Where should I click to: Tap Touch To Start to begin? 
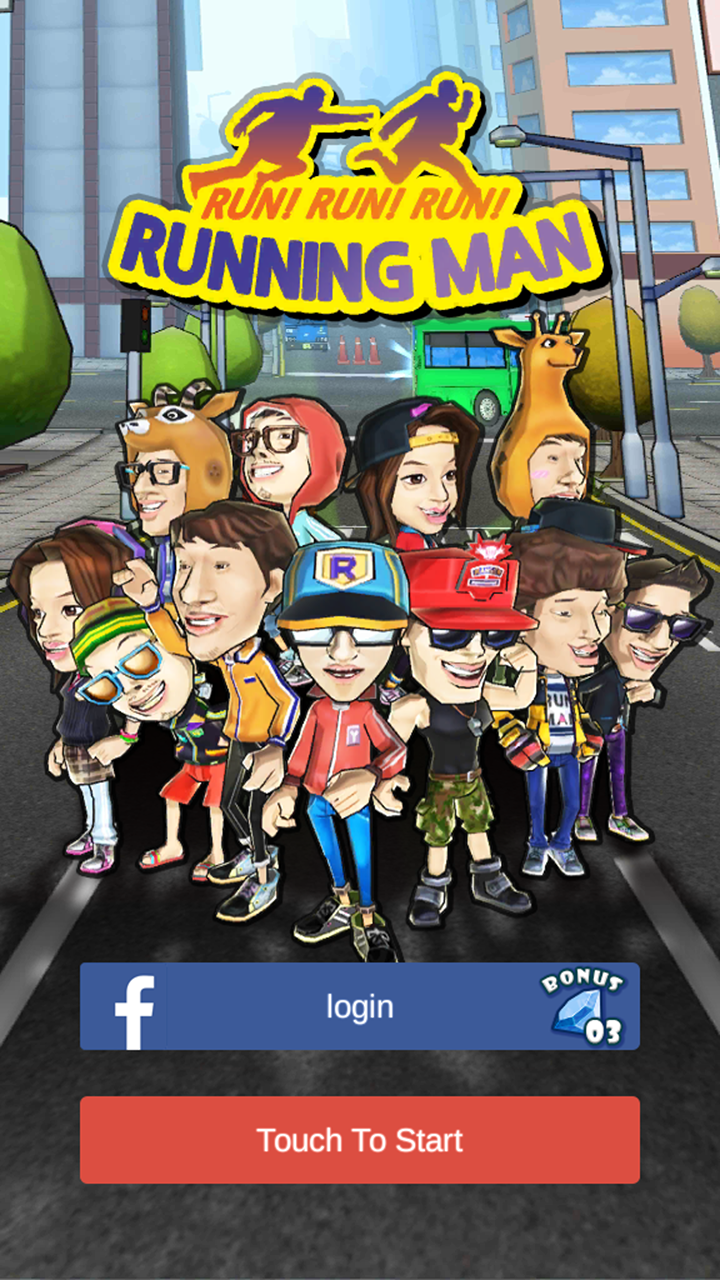tap(359, 1140)
